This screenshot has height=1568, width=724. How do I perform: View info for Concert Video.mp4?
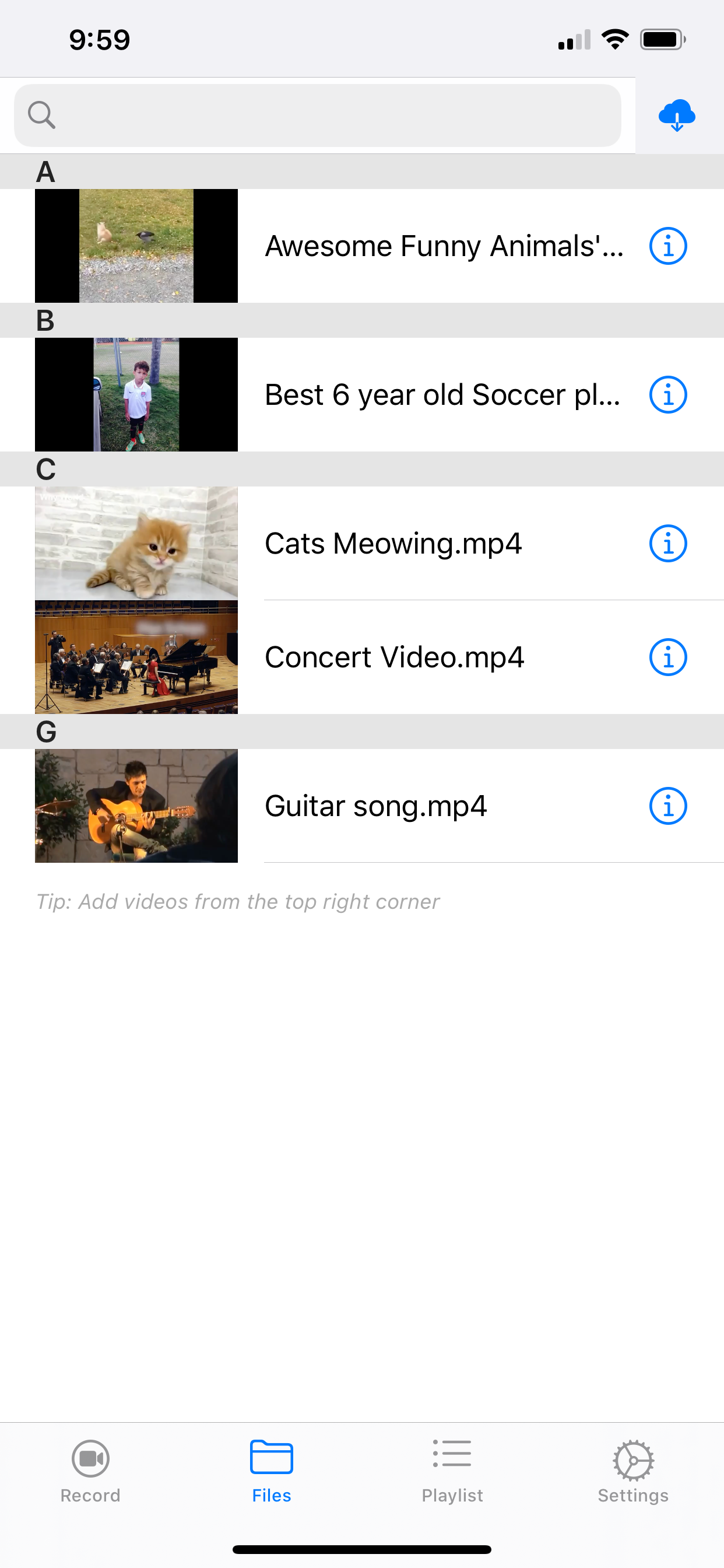pos(667,657)
